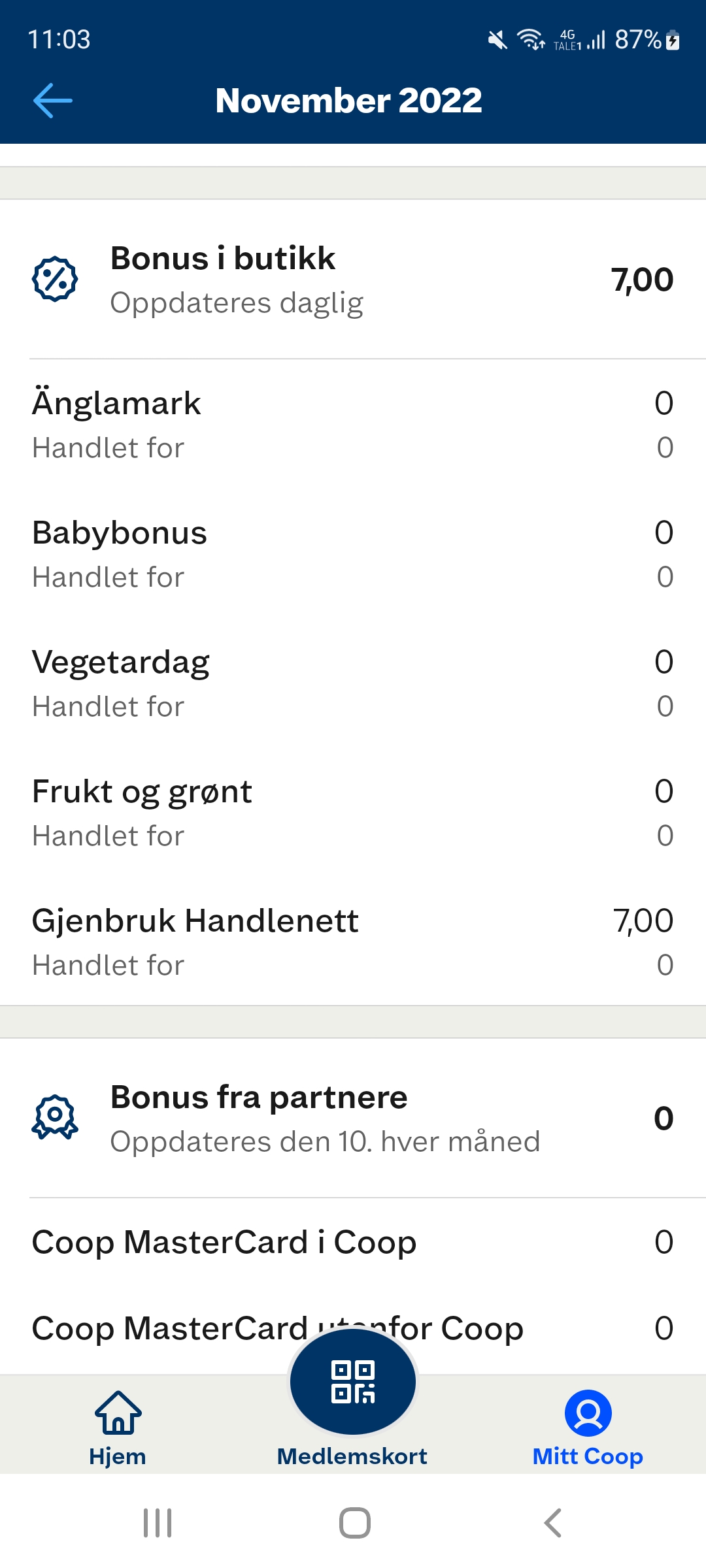
Task: Tap the system back button
Action: coord(553,1523)
